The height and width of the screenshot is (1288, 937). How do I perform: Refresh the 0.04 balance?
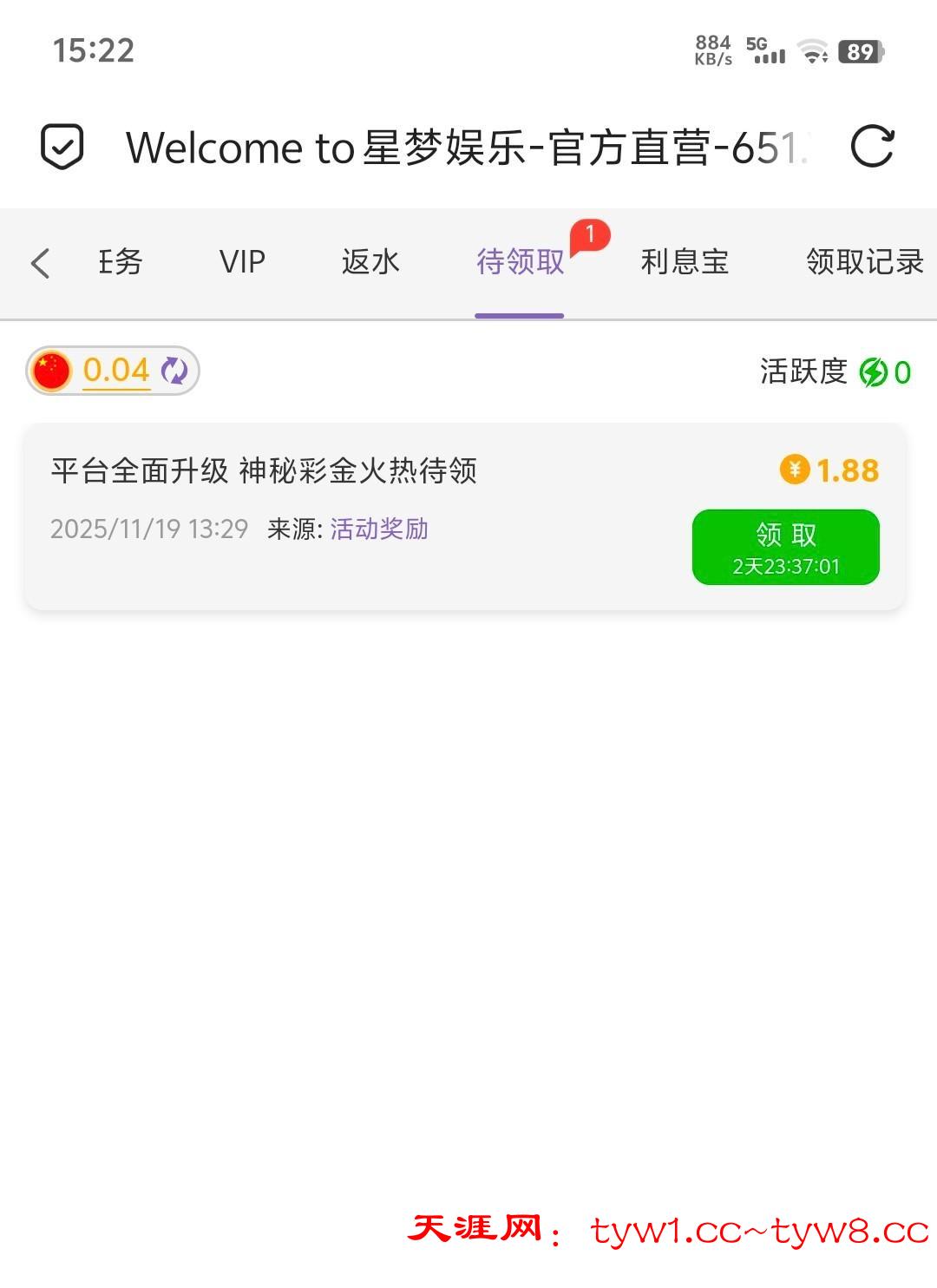(x=174, y=371)
